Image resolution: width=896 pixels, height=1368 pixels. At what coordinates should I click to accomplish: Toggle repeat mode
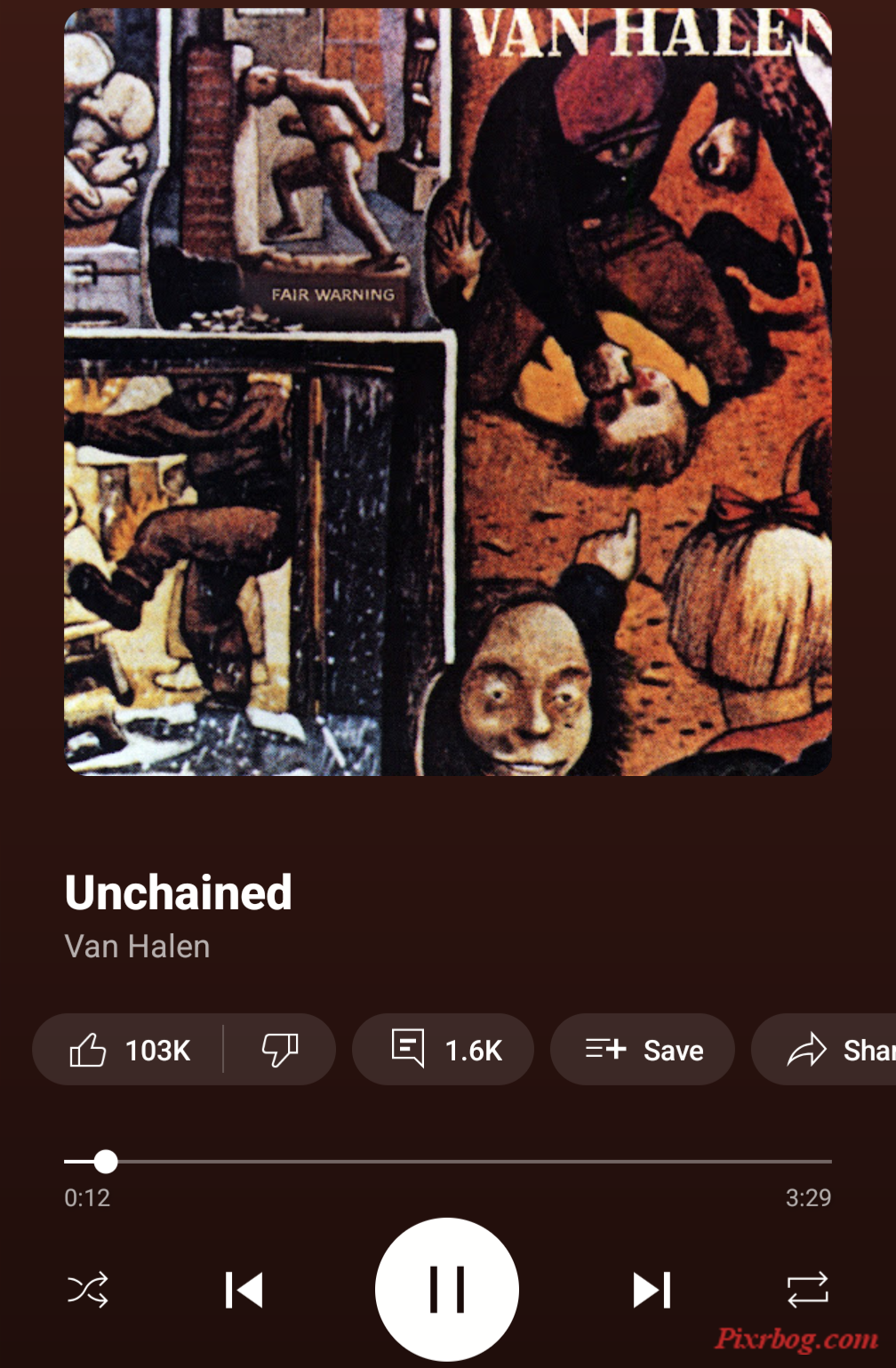tap(807, 1290)
